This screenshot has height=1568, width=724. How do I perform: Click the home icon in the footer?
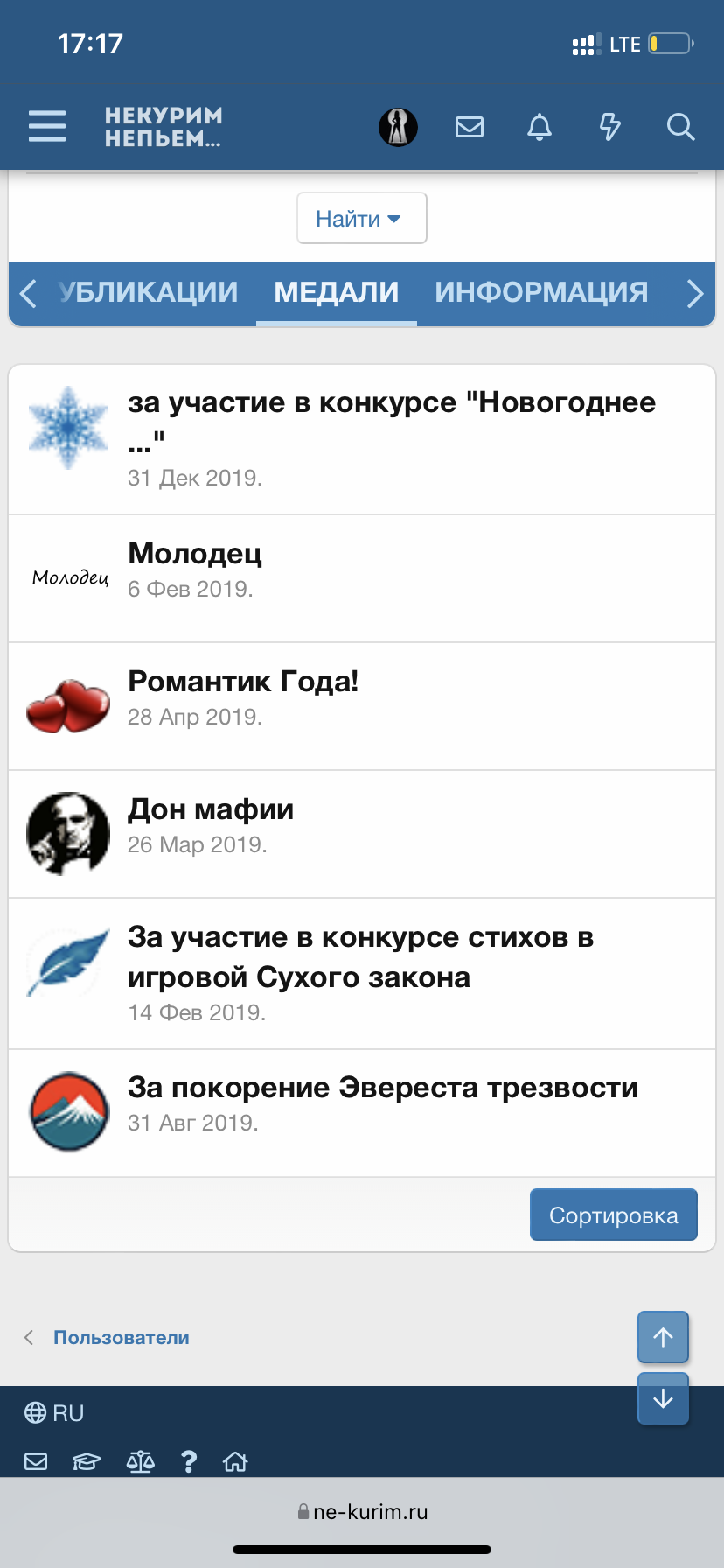pos(235,1460)
